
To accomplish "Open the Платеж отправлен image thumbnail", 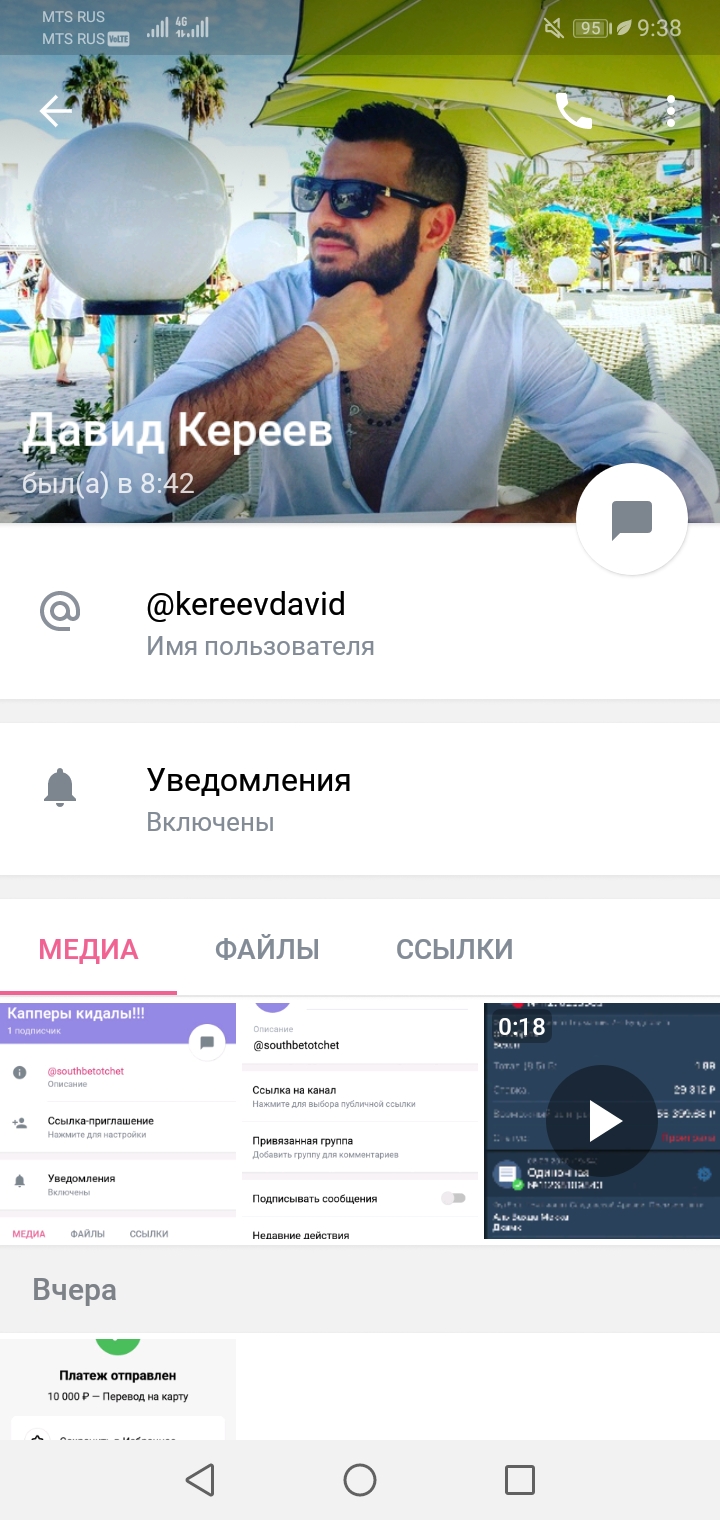I will 118,1390.
